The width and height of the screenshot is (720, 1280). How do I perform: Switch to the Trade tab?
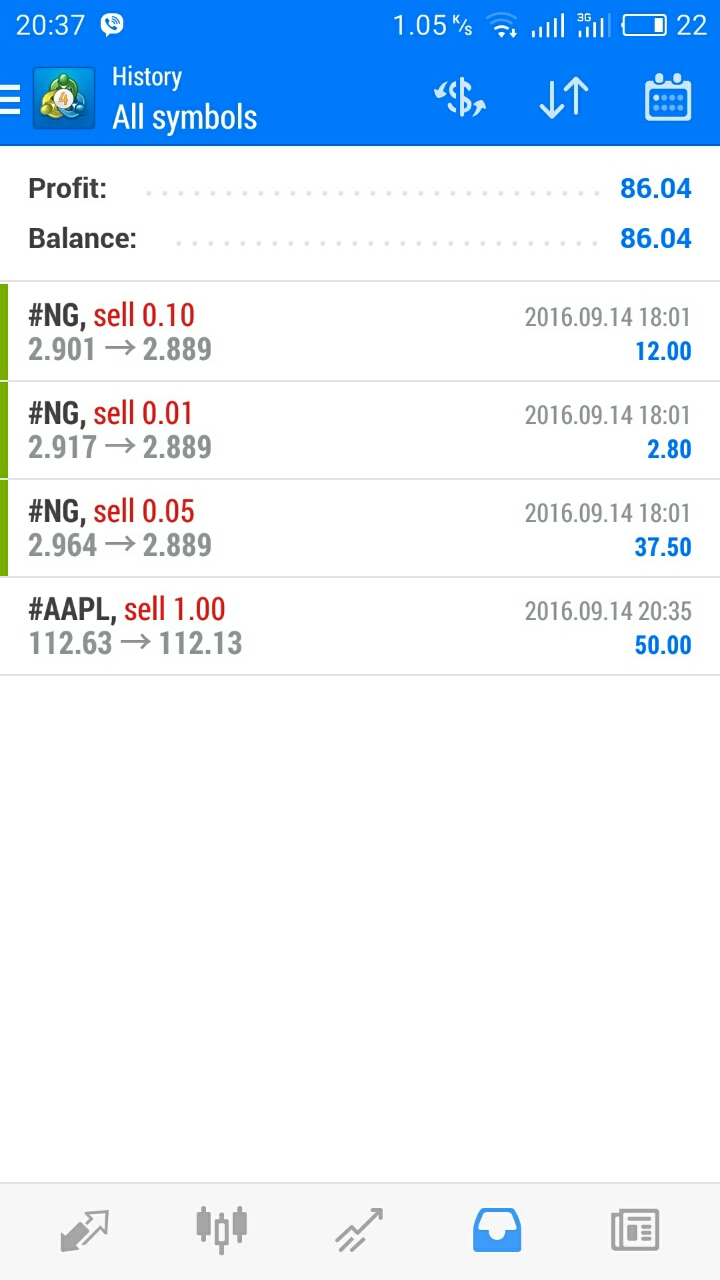(359, 1230)
